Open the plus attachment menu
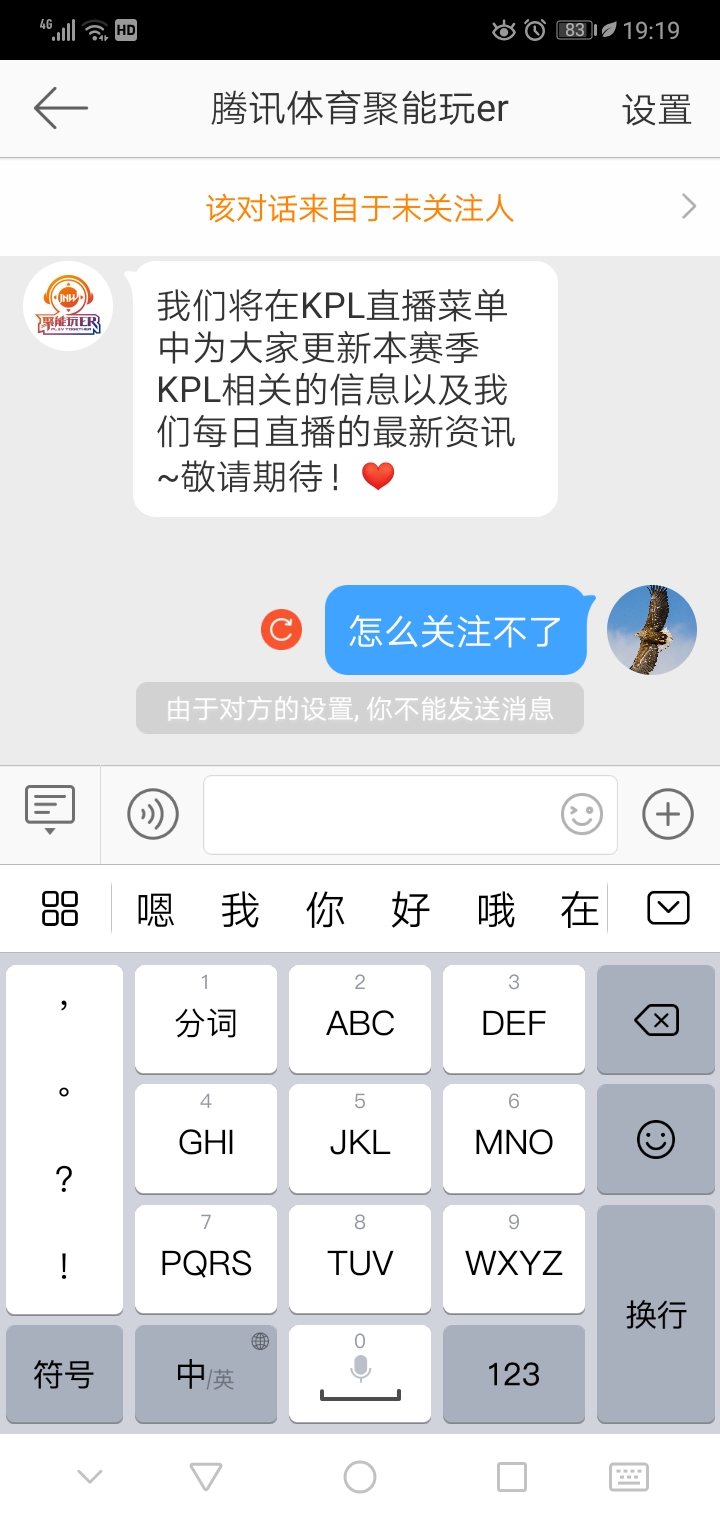 667,814
